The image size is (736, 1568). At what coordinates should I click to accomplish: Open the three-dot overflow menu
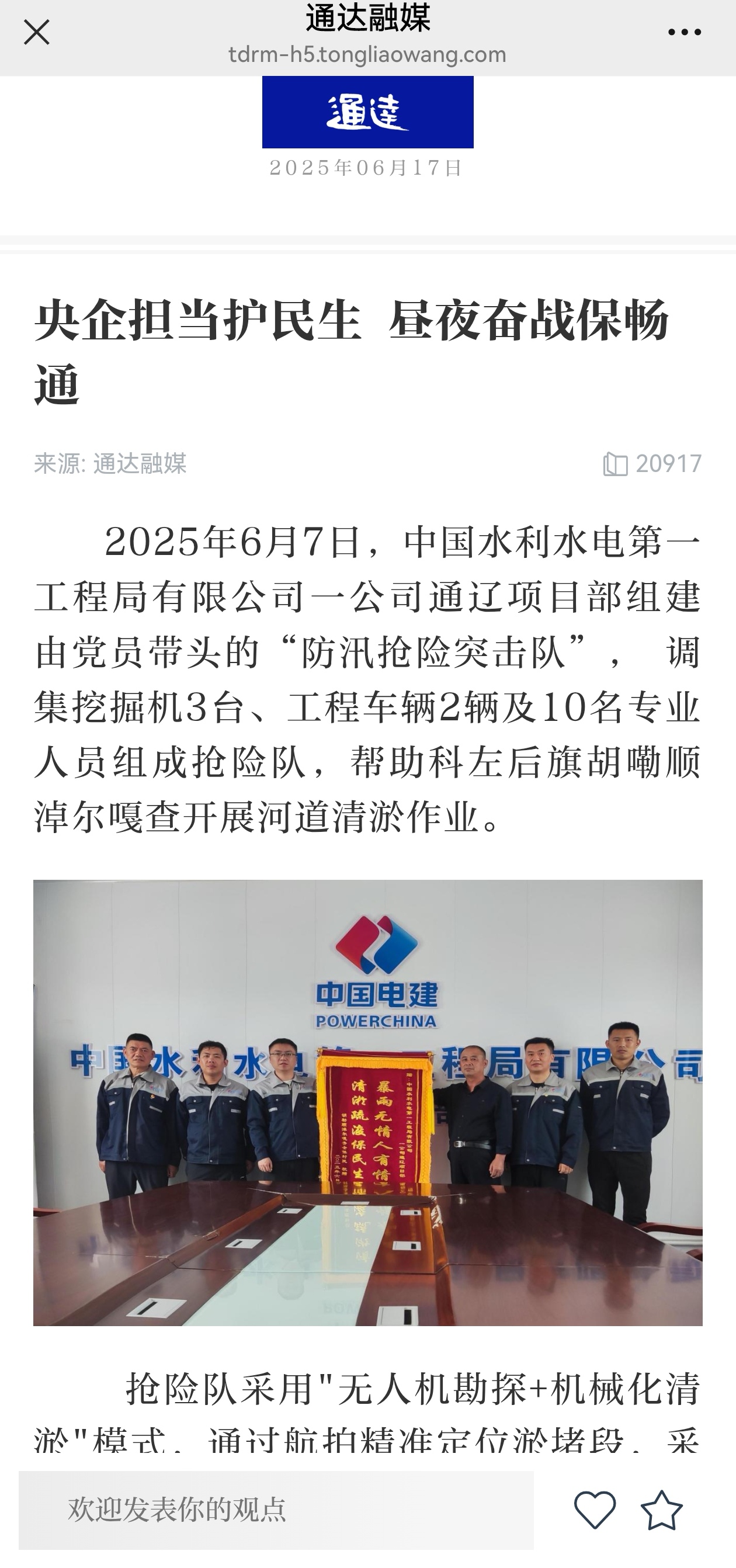tap(683, 32)
